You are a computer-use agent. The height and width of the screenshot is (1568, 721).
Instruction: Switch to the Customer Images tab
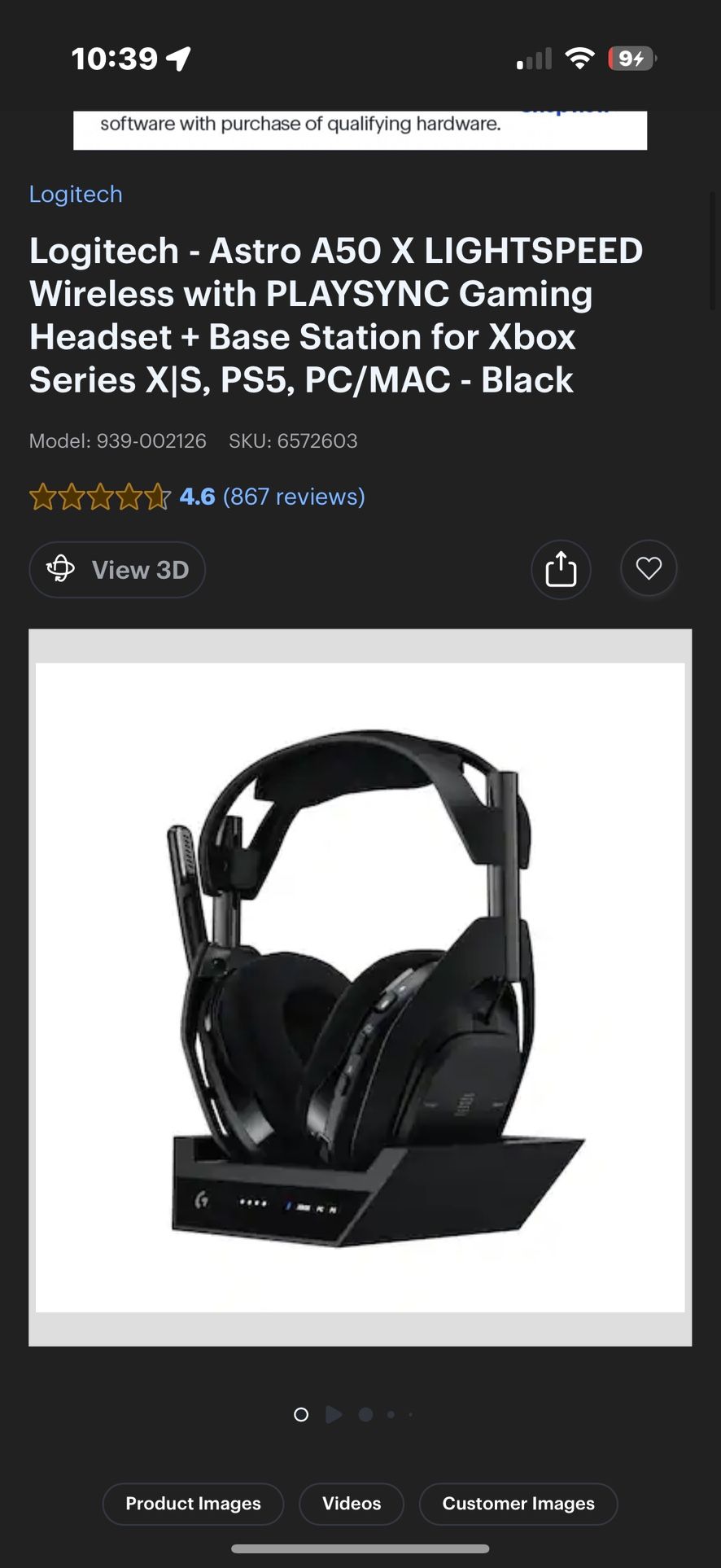518,1503
